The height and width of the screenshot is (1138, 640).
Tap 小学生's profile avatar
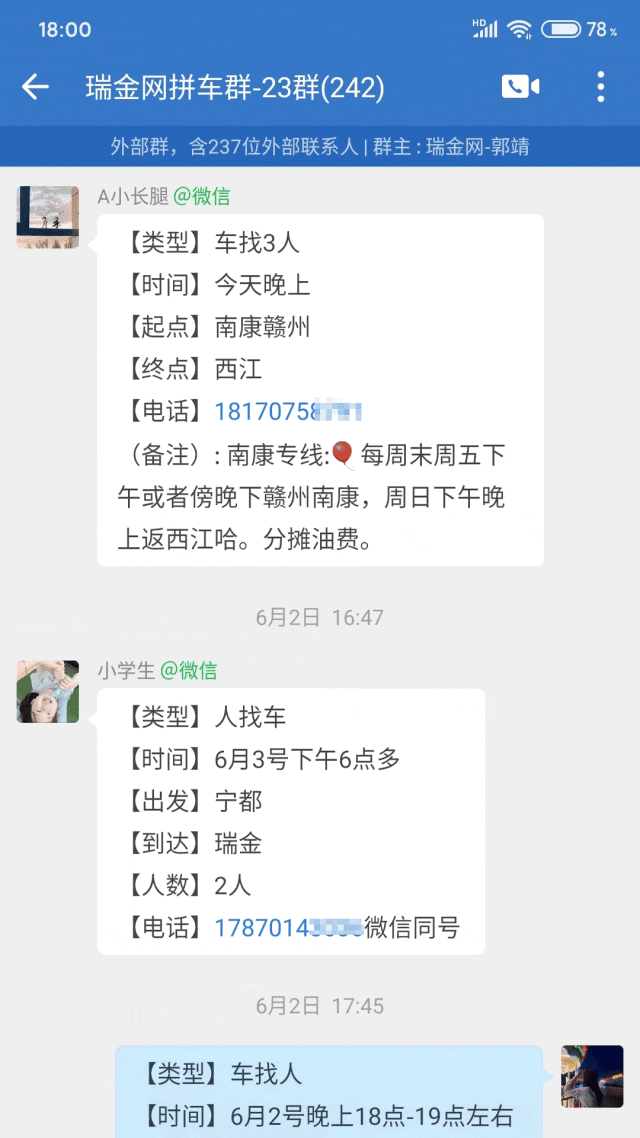click(x=48, y=692)
